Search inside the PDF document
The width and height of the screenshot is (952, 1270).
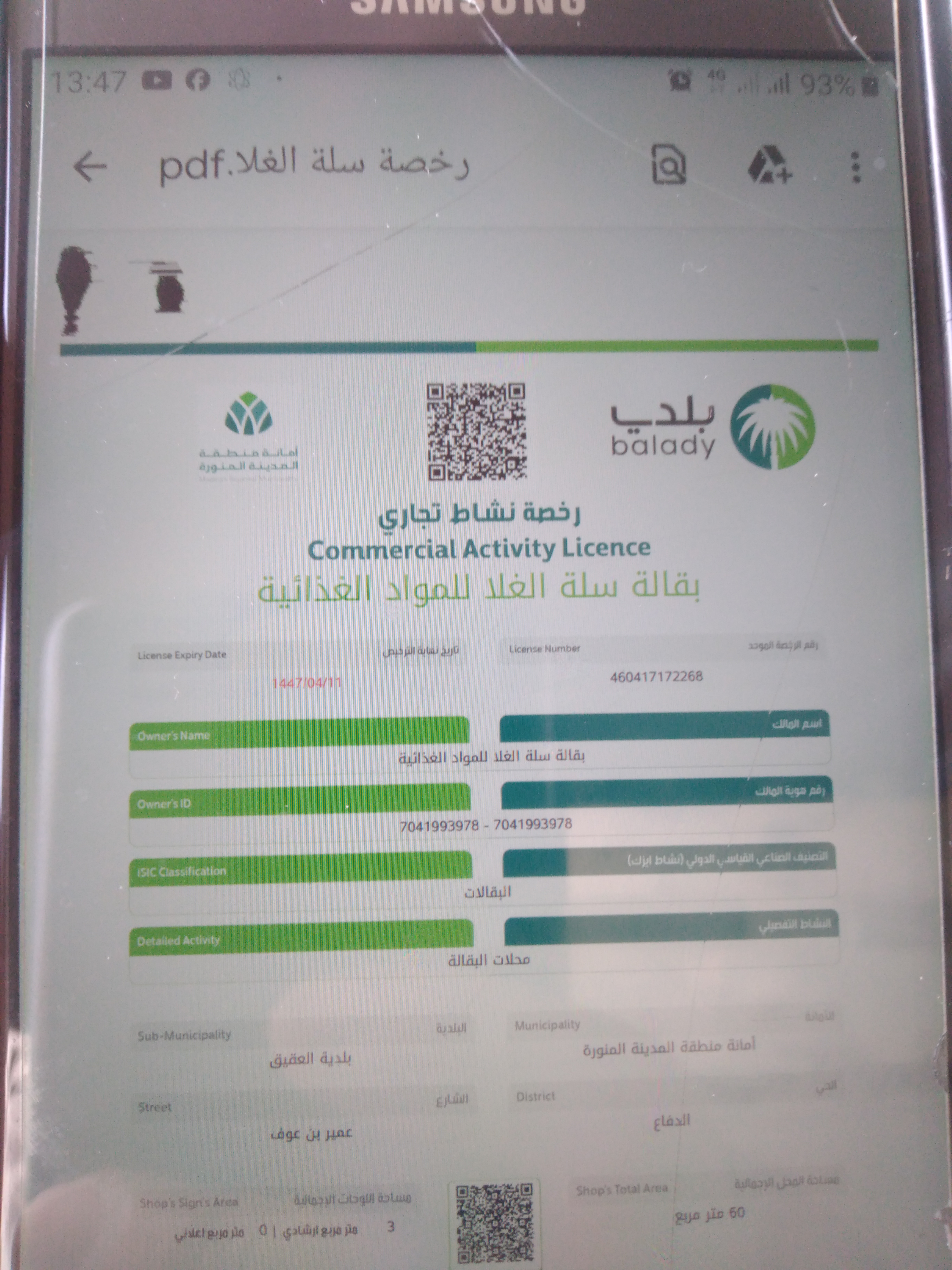(669, 165)
